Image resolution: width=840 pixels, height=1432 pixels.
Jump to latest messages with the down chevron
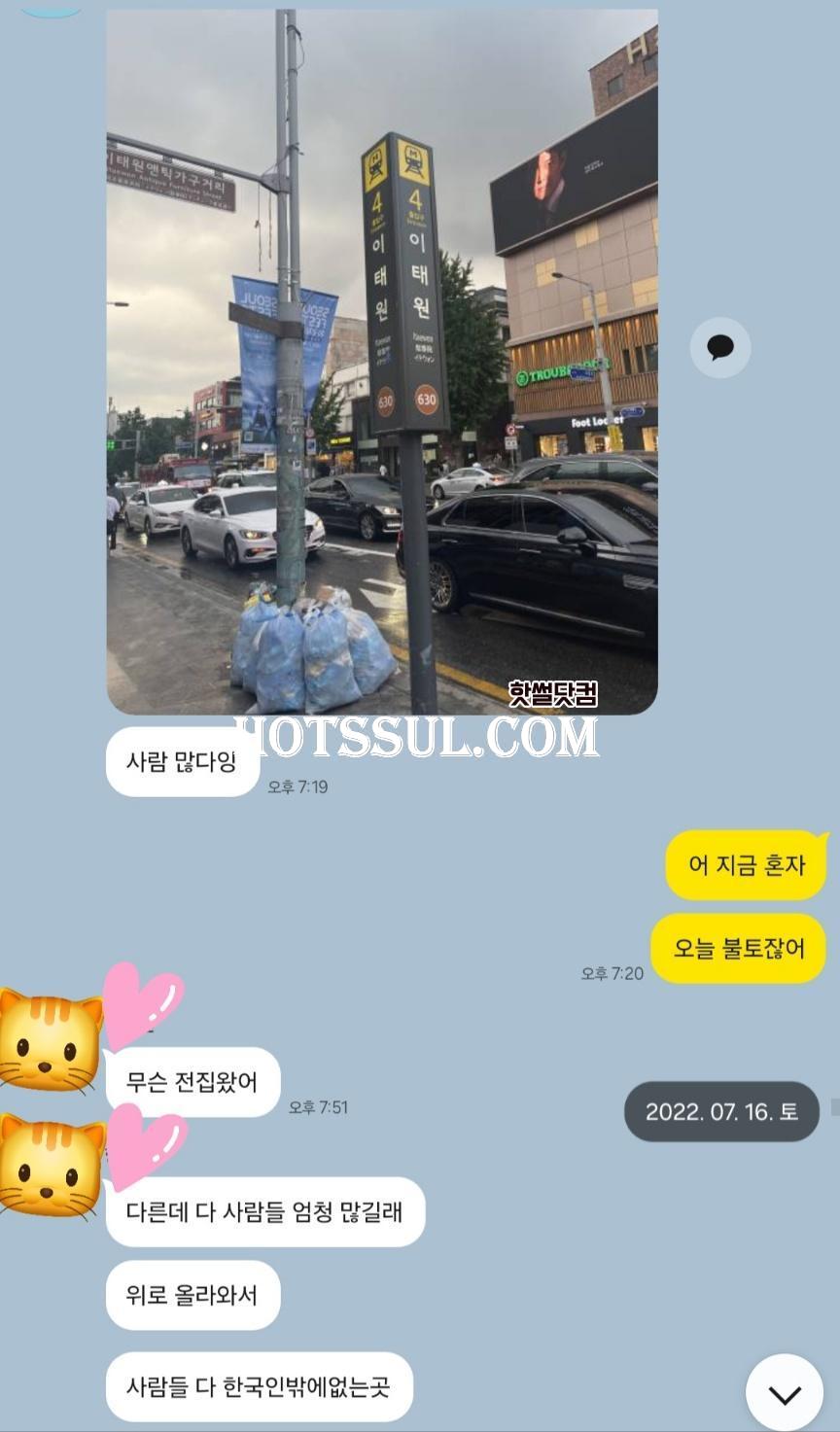click(x=784, y=1393)
